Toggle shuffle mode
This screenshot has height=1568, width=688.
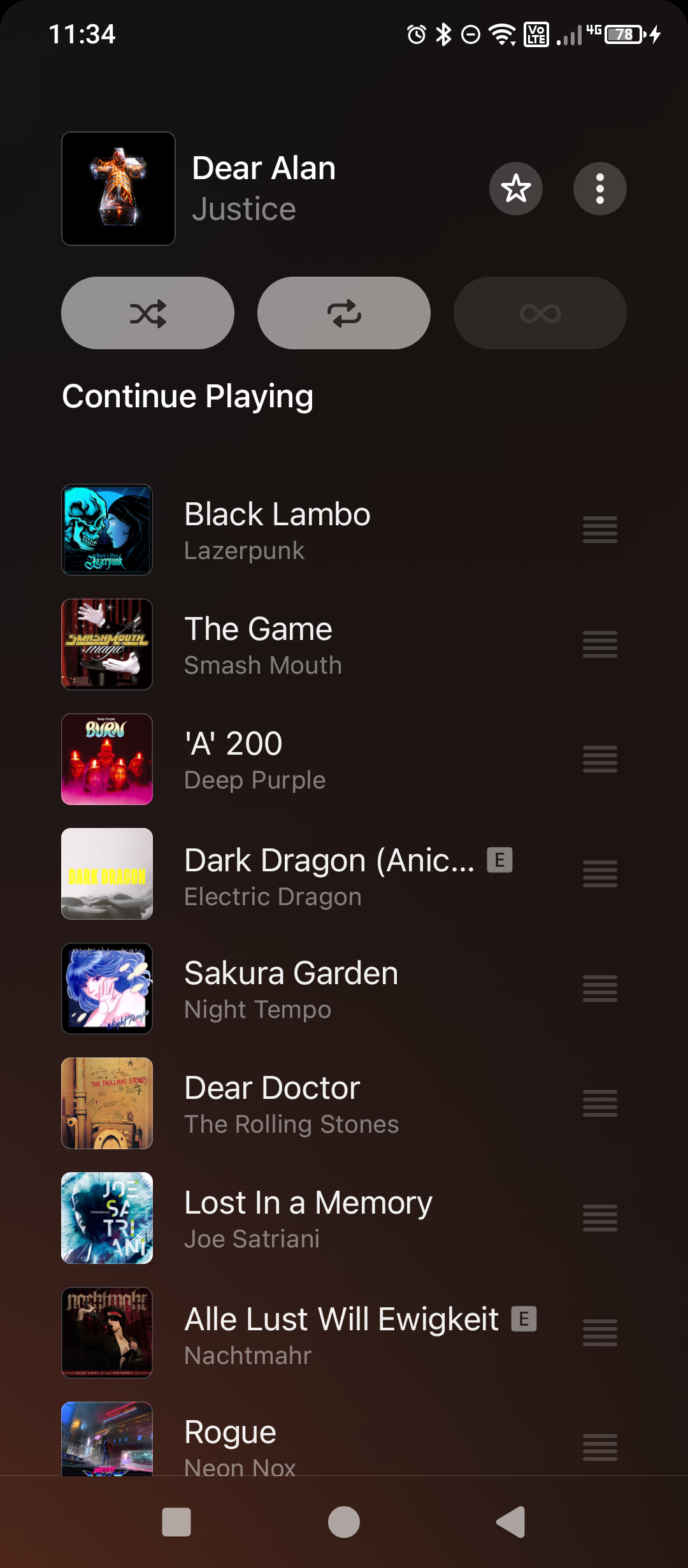point(148,313)
